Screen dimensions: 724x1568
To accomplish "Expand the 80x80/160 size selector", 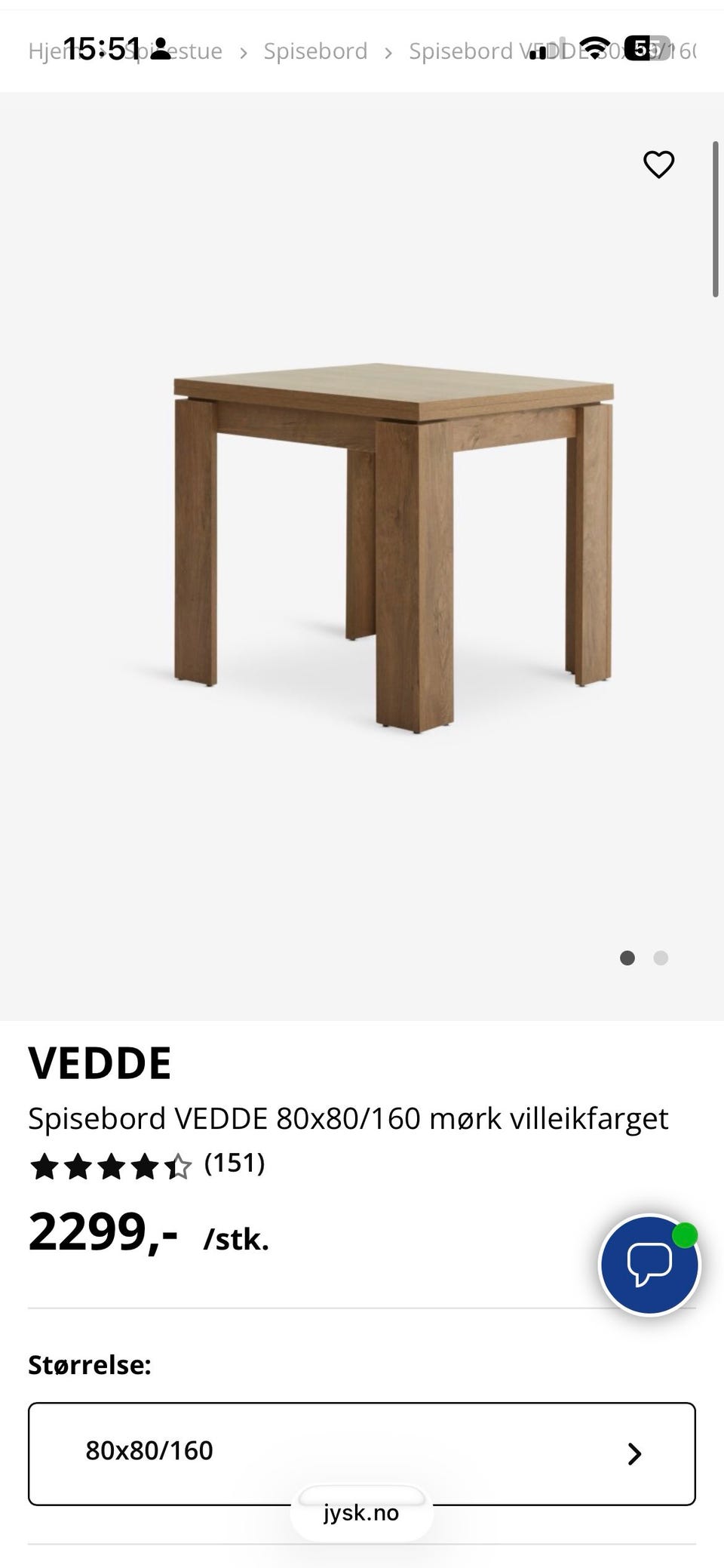I will pyautogui.click(x=362, y=1449).
